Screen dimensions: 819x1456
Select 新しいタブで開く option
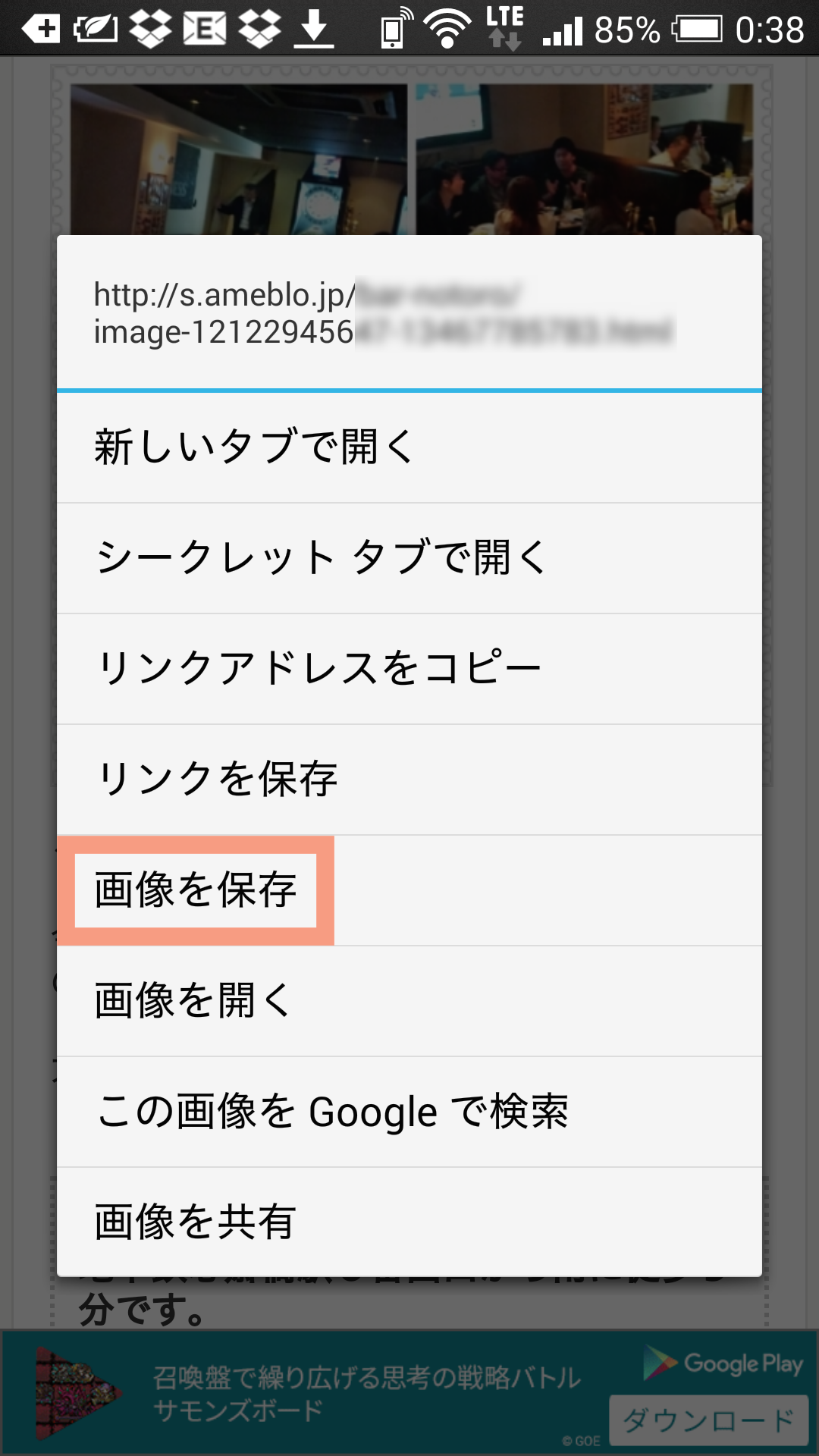(409, 447)
